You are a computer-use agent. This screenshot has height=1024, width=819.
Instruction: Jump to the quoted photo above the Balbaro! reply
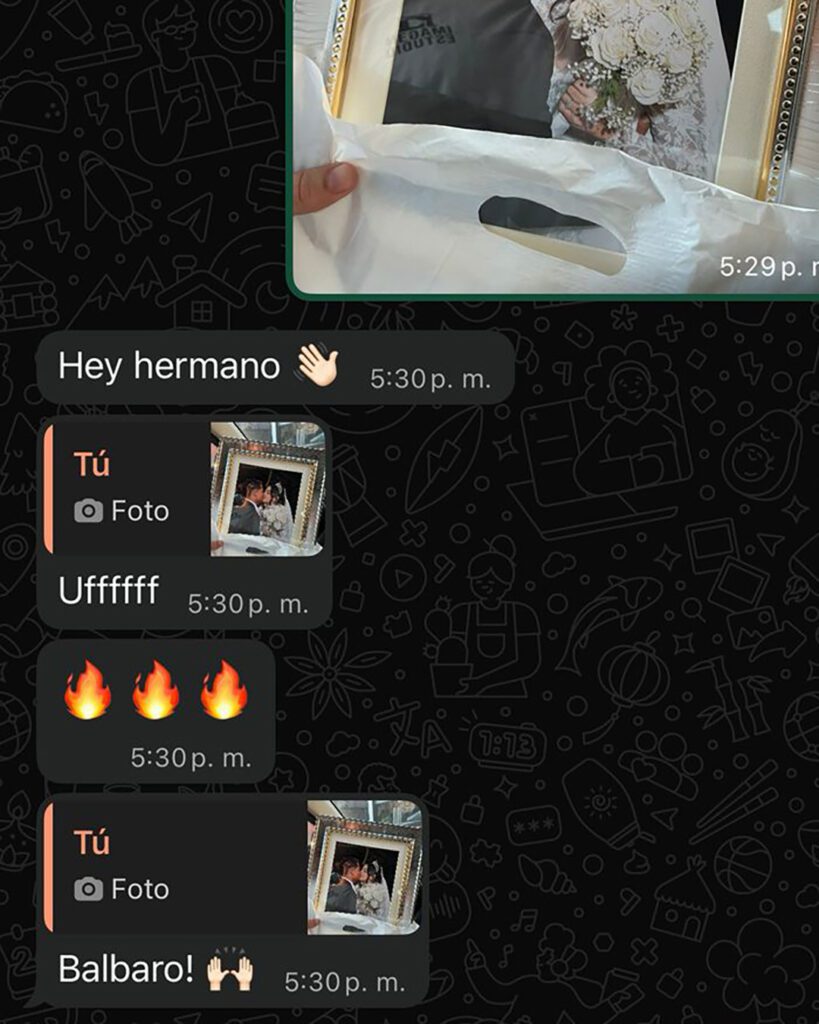click(233, 867)
